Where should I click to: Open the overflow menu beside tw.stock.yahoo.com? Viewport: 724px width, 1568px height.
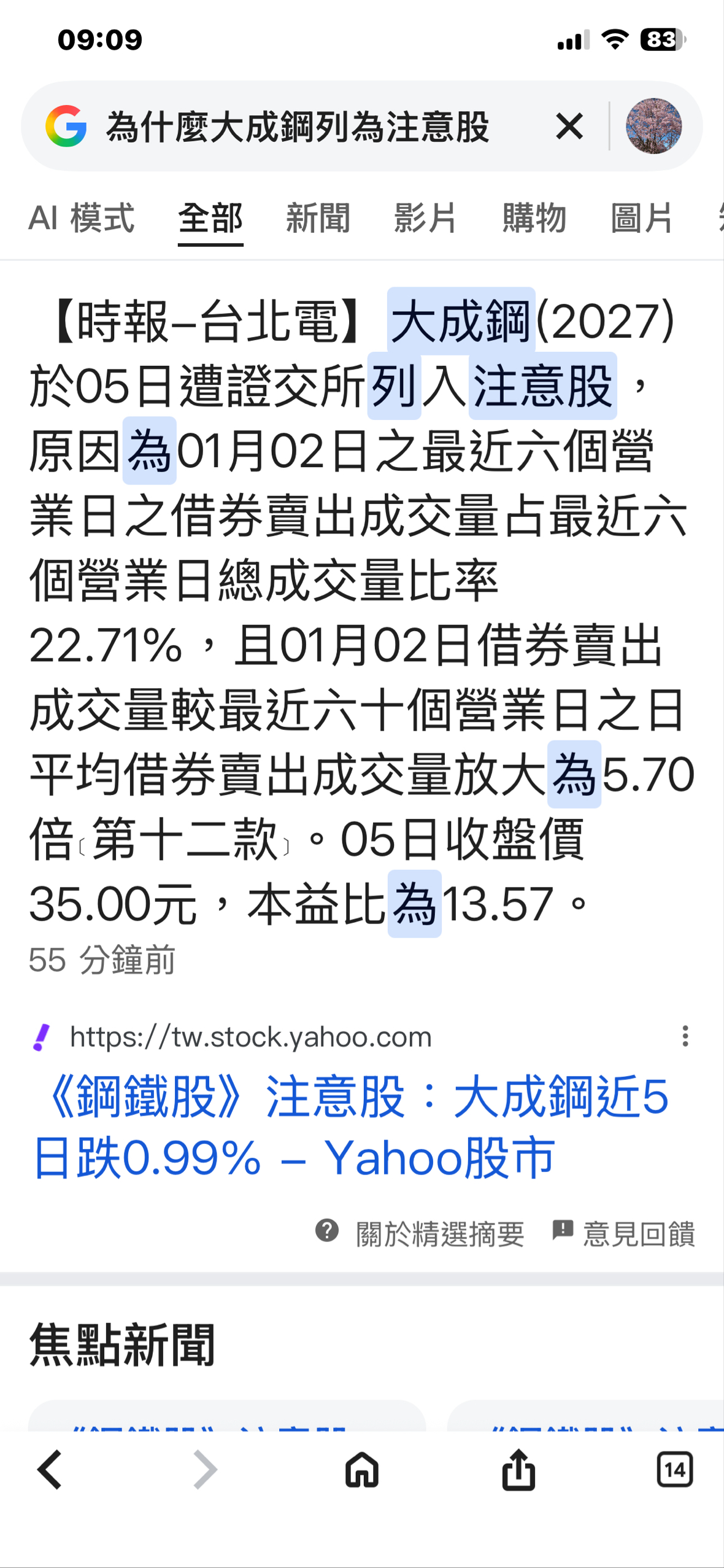(x=685, y=1036)
